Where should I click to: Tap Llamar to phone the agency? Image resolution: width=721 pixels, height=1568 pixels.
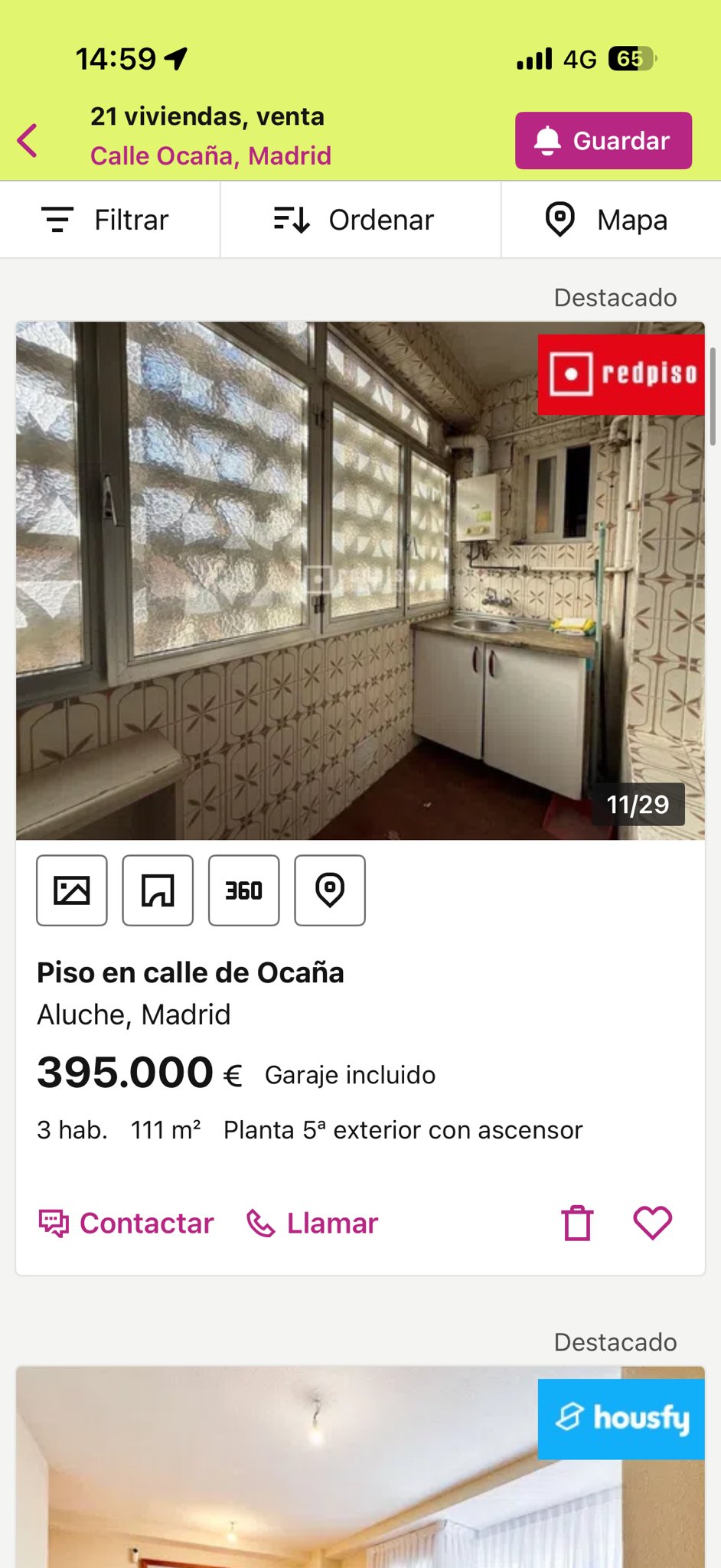coord(312,1223)
